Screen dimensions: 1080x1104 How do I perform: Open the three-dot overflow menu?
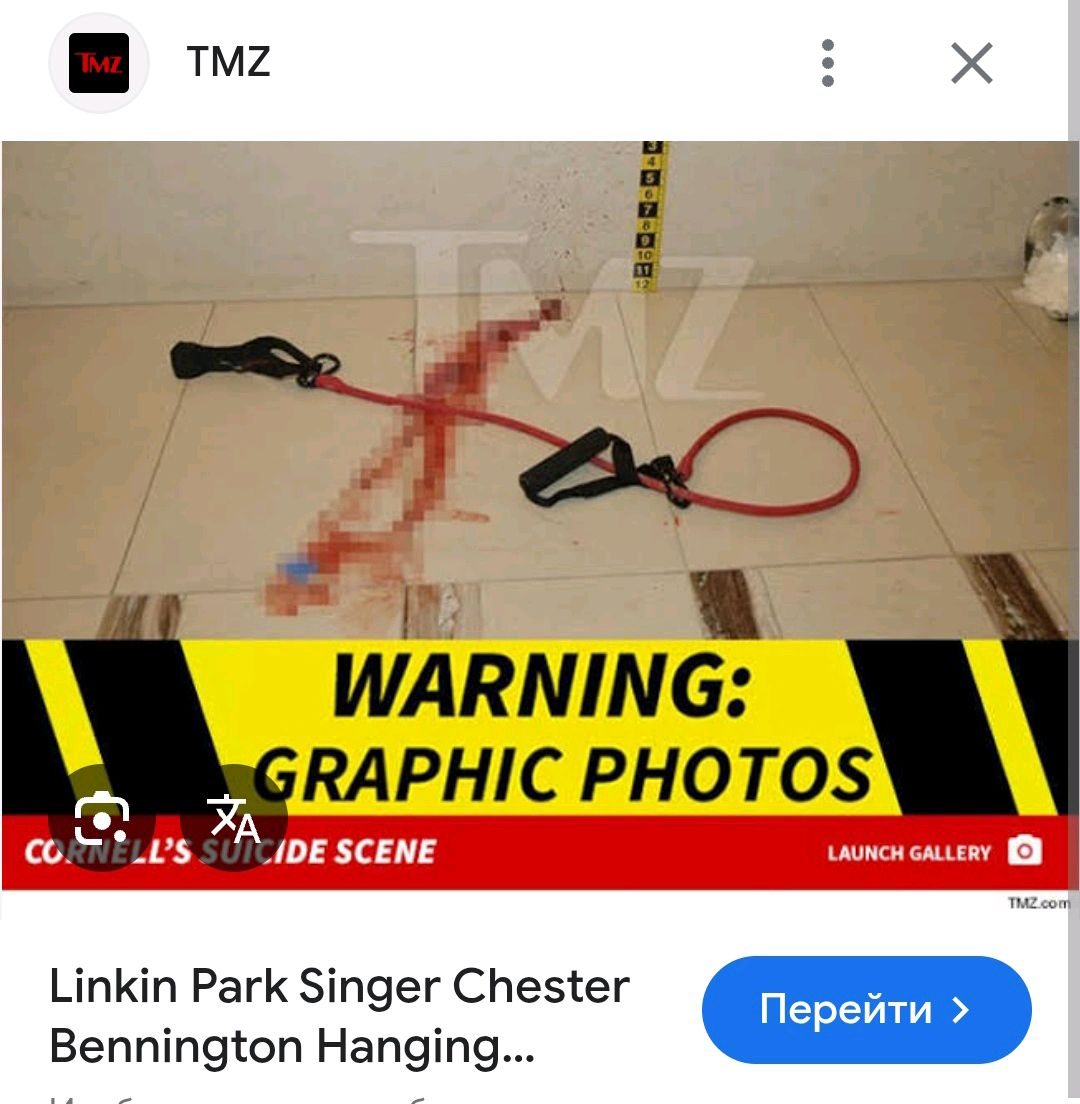click(x=827, y=63)
